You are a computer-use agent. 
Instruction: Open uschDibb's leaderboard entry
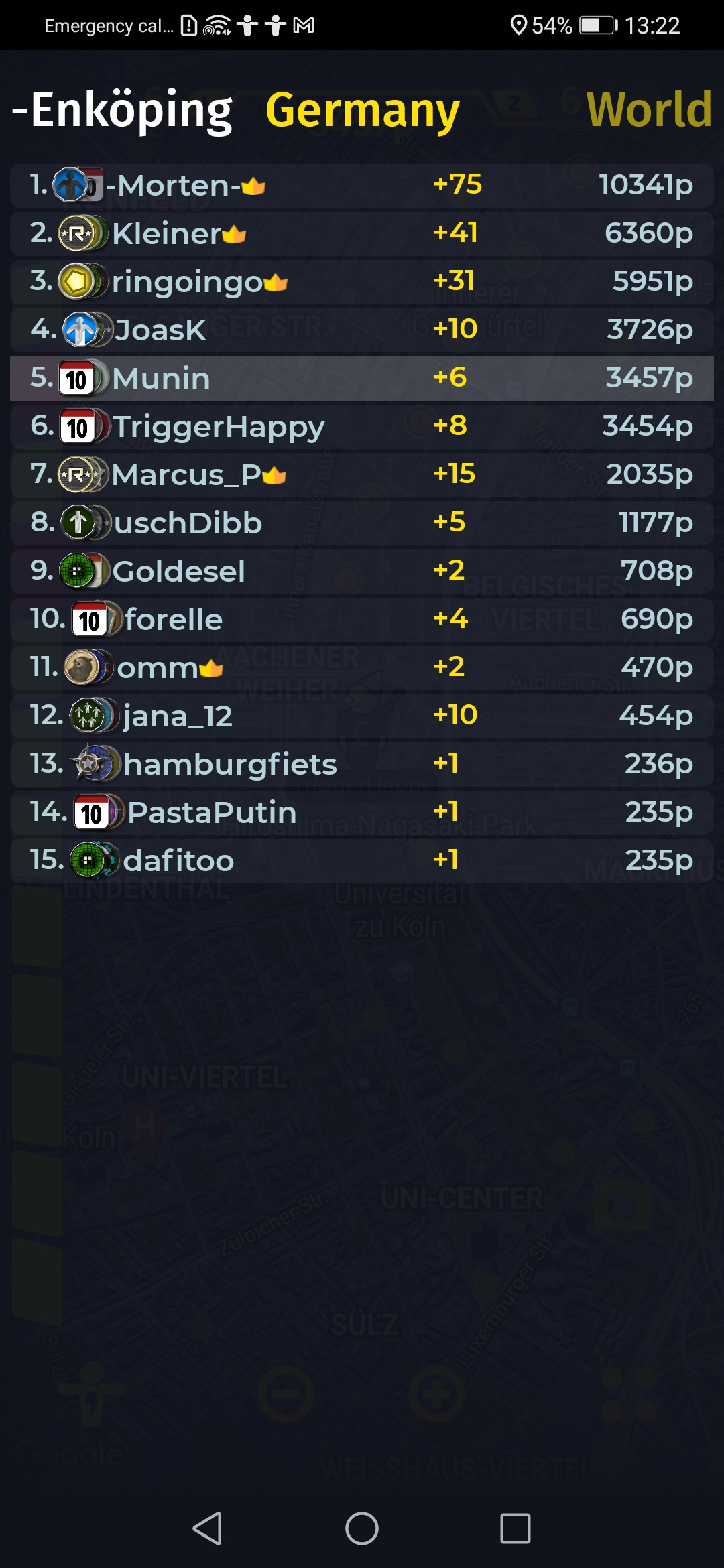click(x=362, y=523)
